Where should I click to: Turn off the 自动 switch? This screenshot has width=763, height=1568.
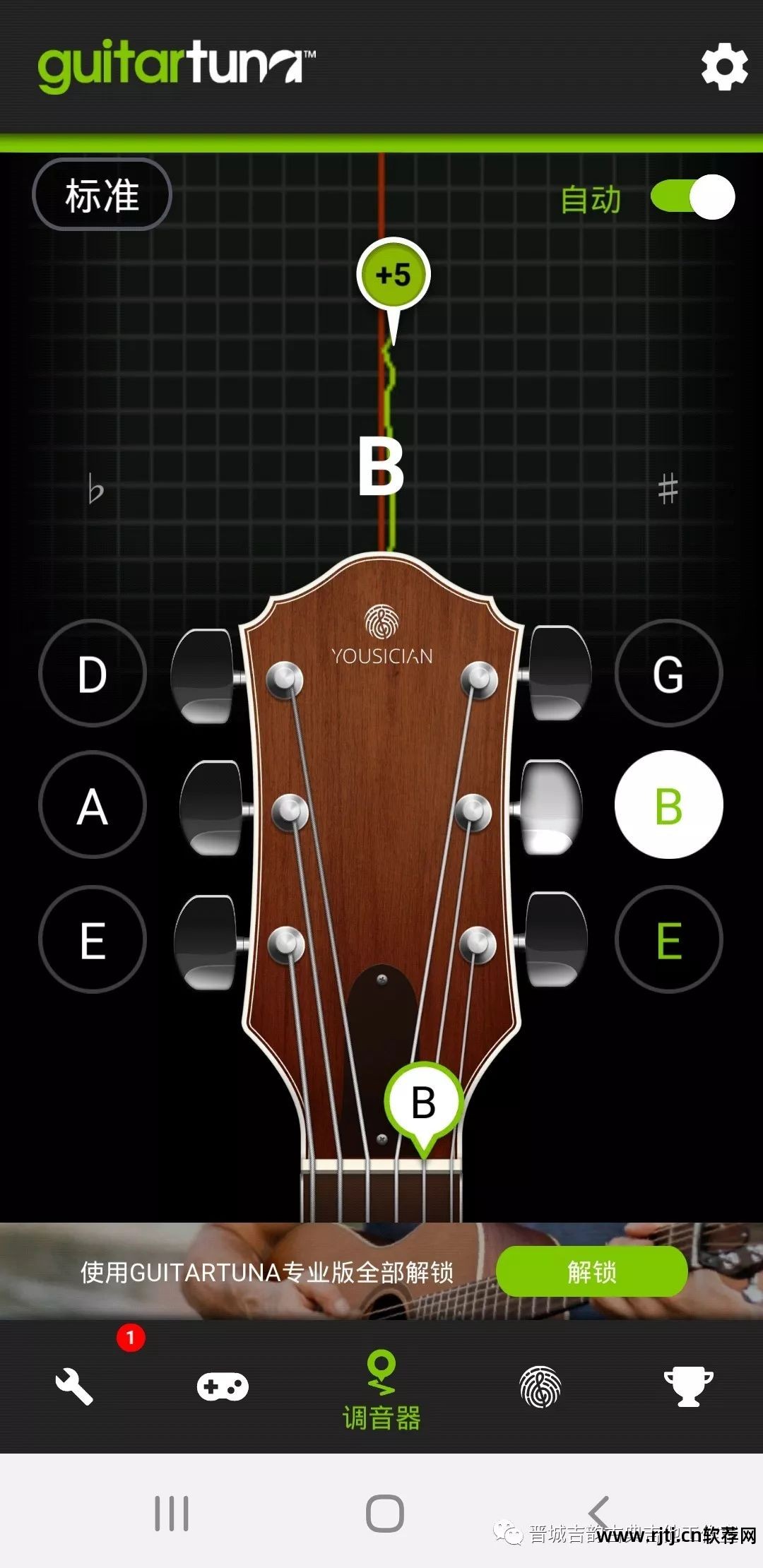[x=692, y=197]
